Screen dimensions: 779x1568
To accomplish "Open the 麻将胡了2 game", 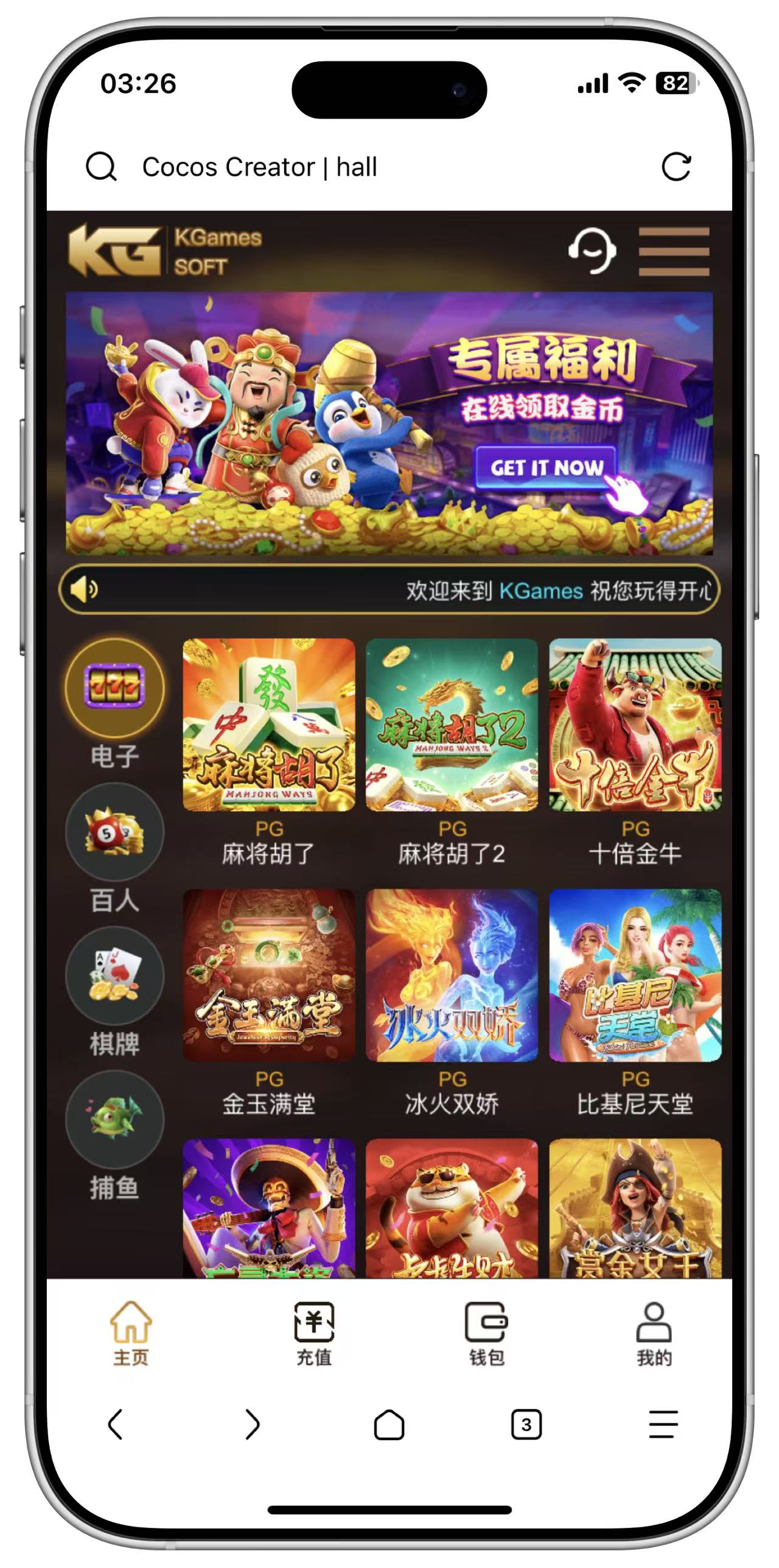I will [452, 725].
